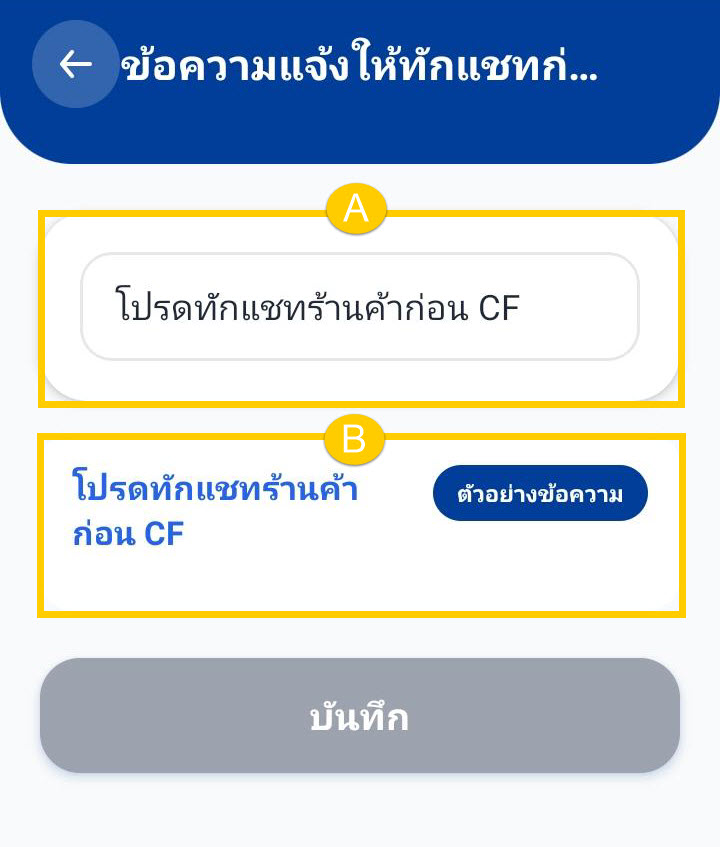Edit the โปรดทักแชทร้านค้าก่อน CF message field
This screenshot has height=847, width=720.
pyautogui.click(x=360, y=306)
